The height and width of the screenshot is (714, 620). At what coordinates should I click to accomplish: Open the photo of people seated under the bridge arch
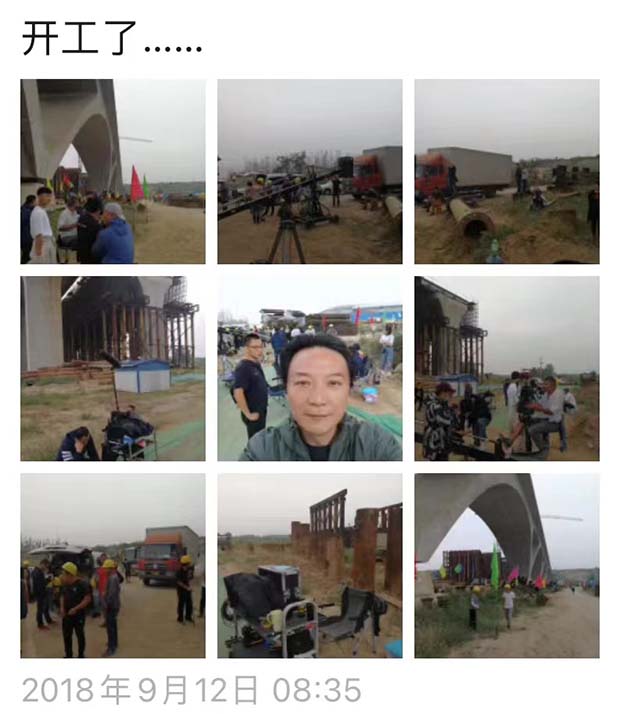(x=113, y=171)
